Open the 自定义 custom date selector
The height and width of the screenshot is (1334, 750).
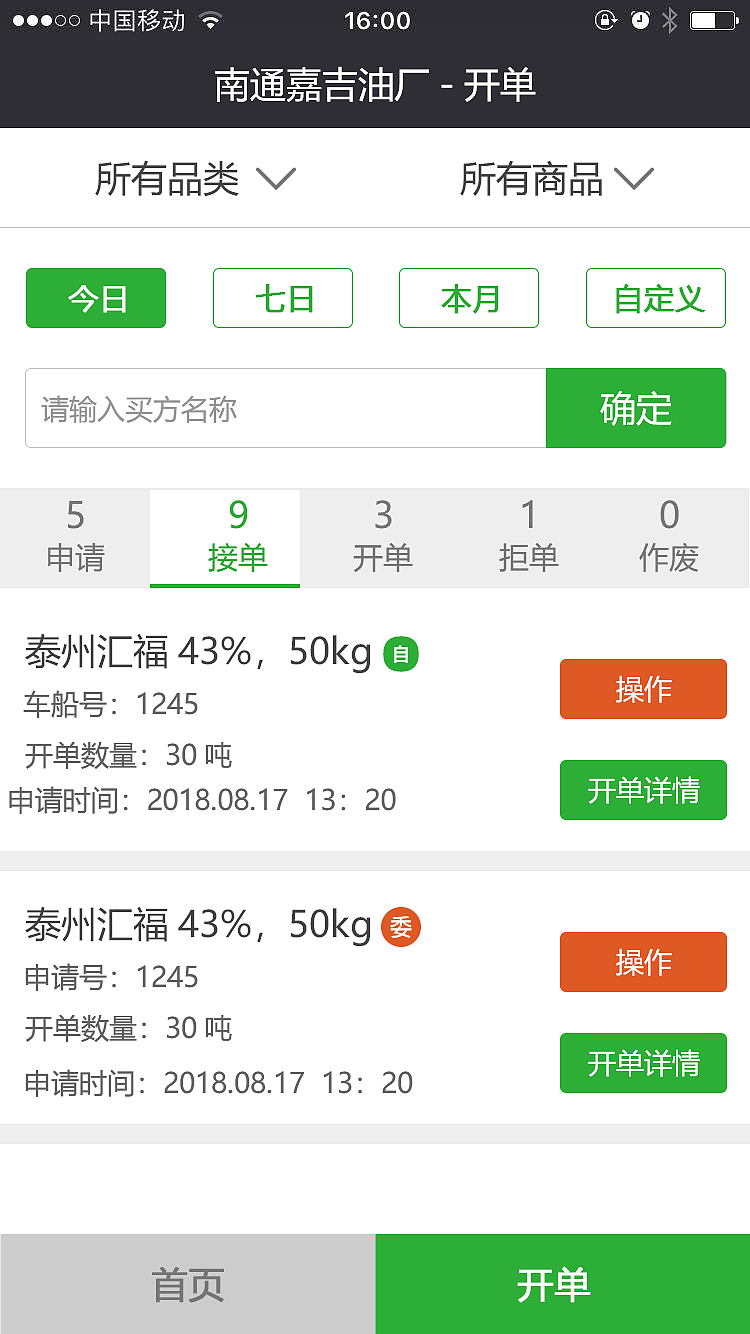pyautogui.click(x=655, y=298)
